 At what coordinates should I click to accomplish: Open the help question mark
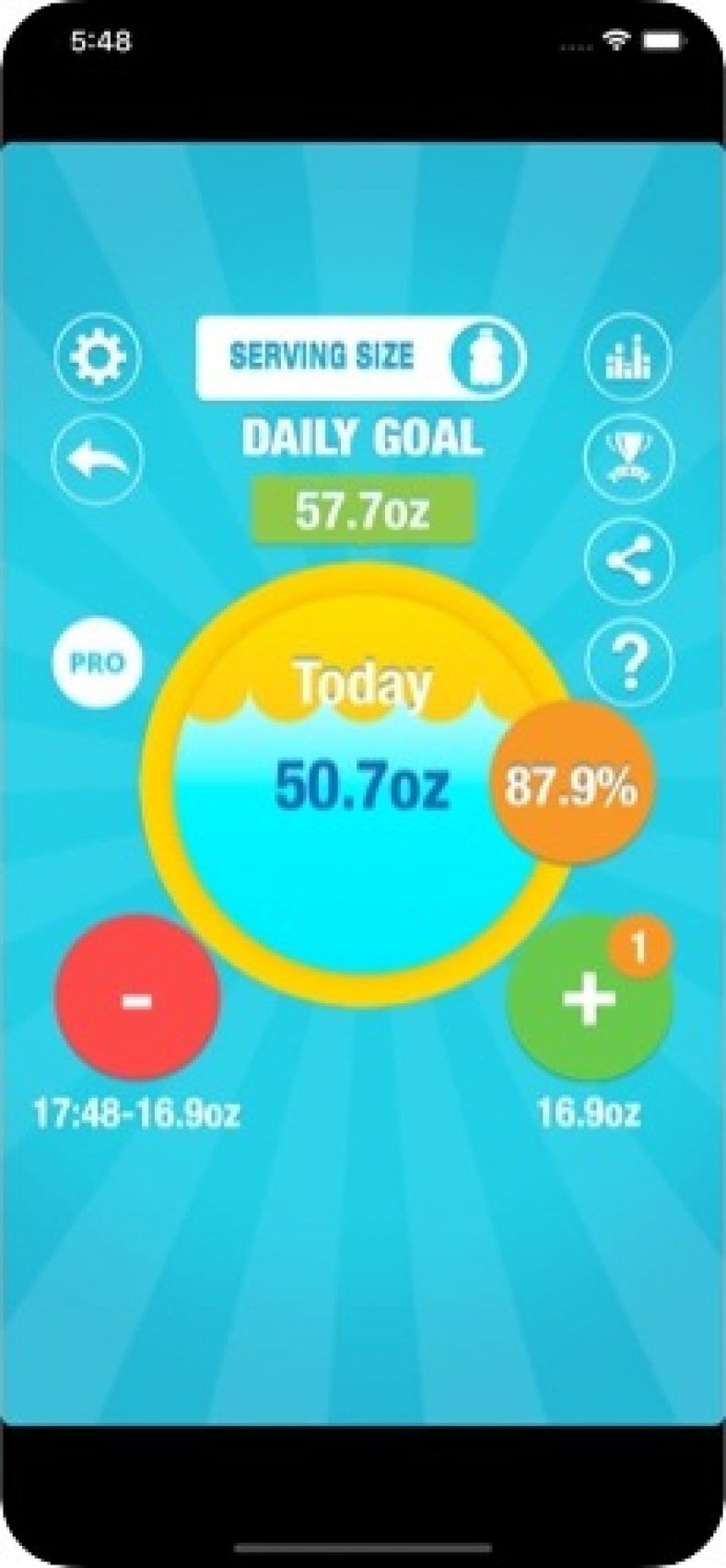tap(629, 661)
